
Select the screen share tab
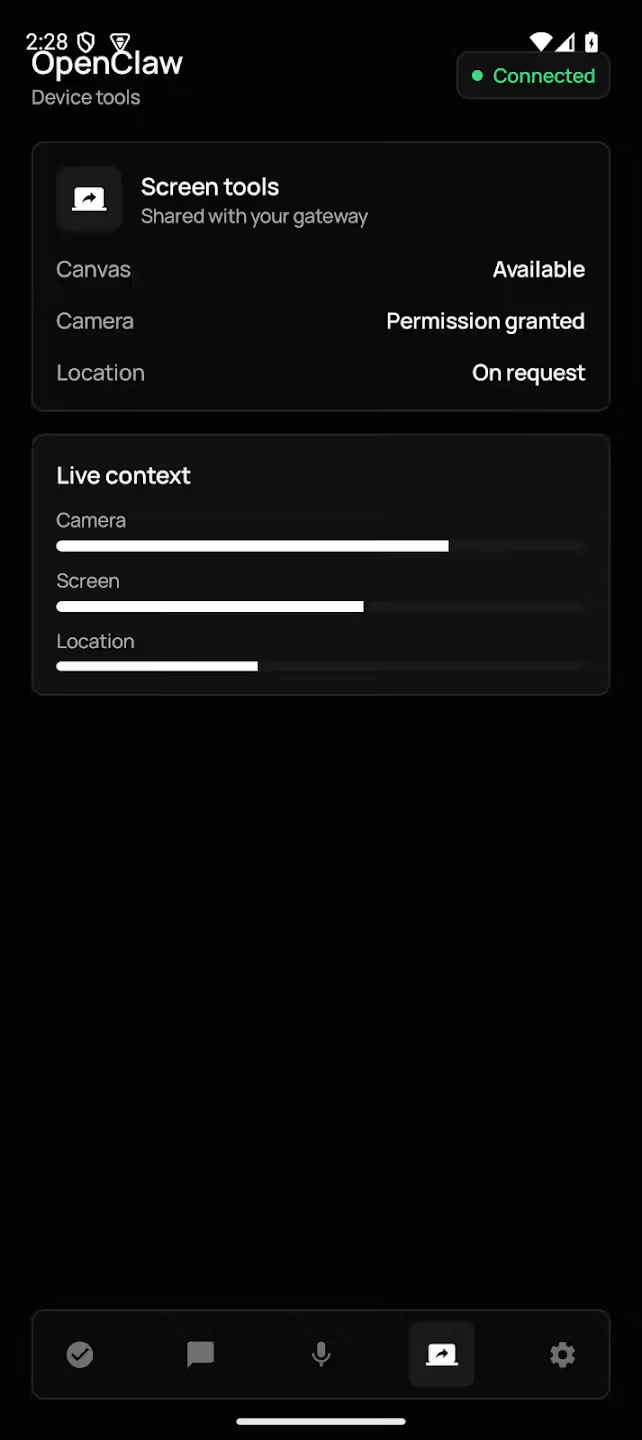click(x=442, y=1354)
